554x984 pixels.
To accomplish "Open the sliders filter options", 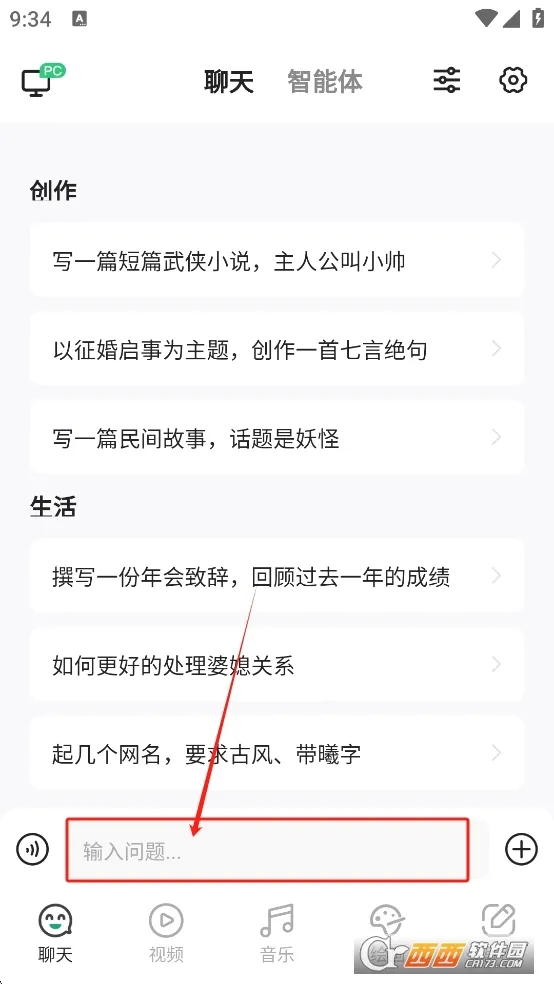I will pos(447,80).
